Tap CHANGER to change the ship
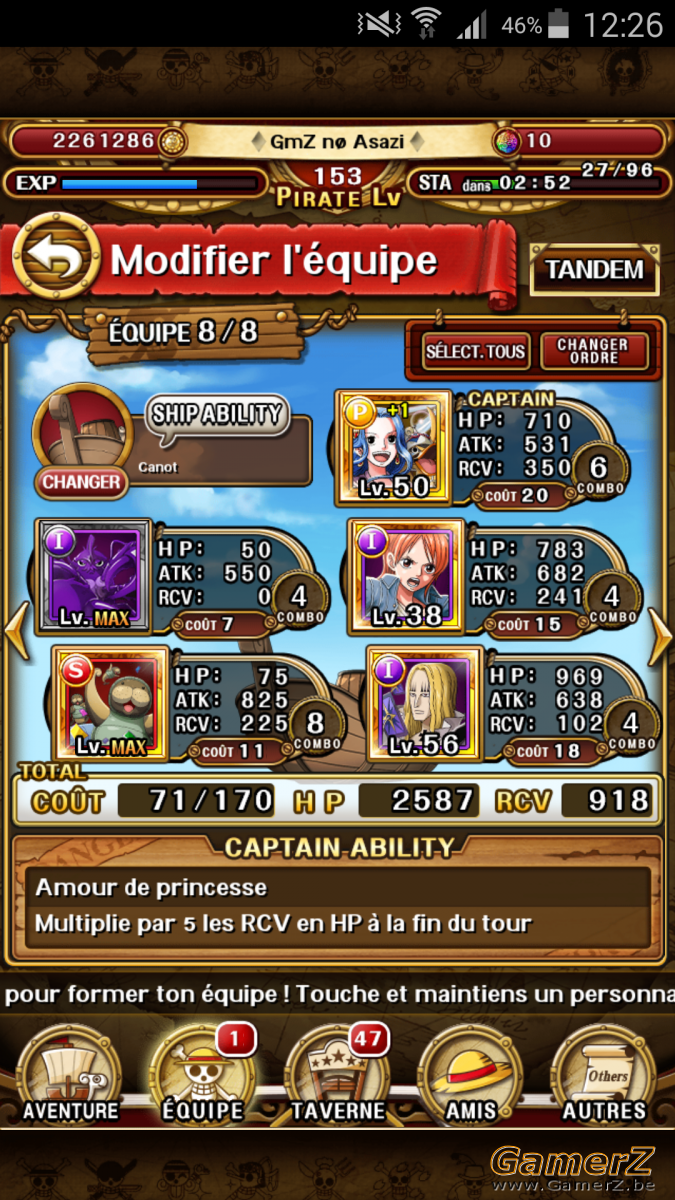The width and height of the screenshot is (675, 1200). [81, 482]
